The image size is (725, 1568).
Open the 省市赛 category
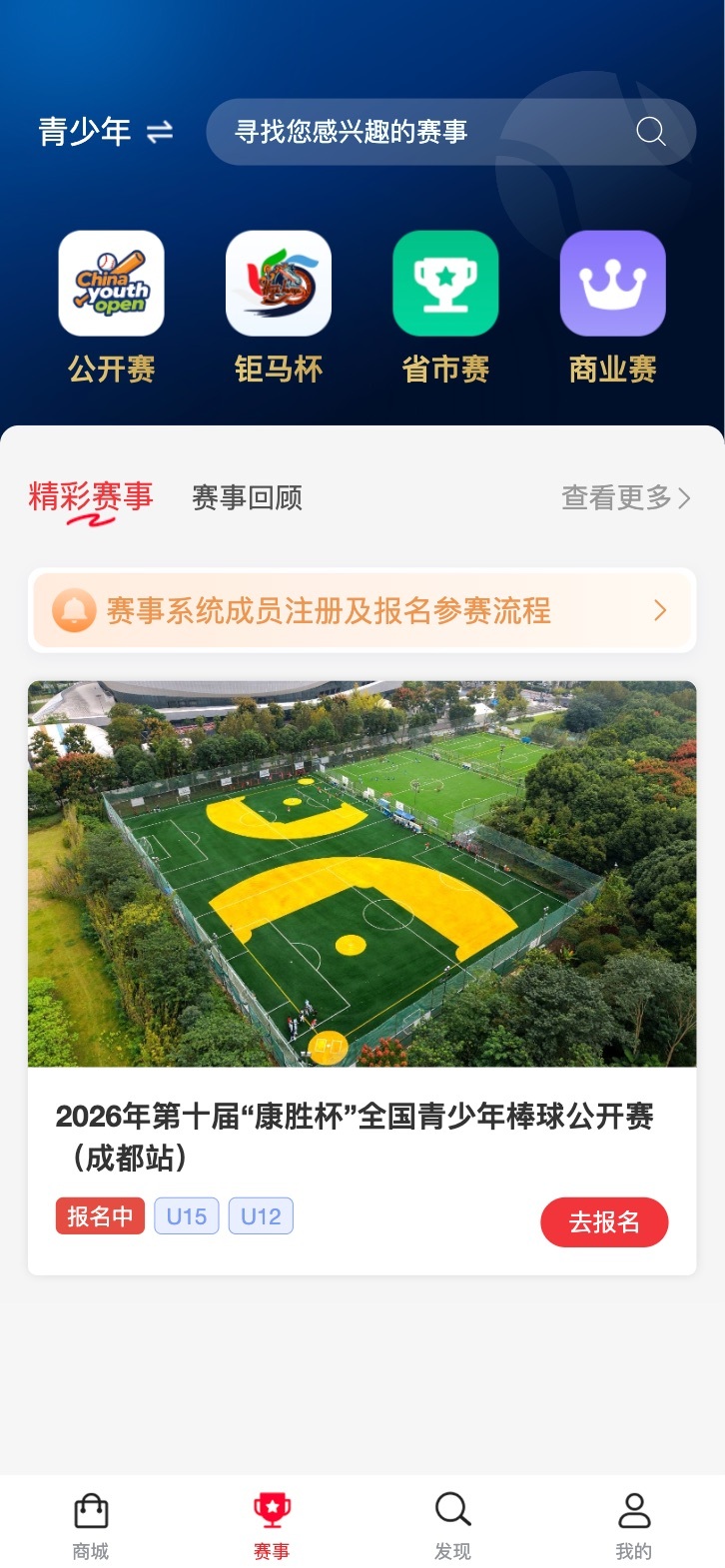(445, 308)
